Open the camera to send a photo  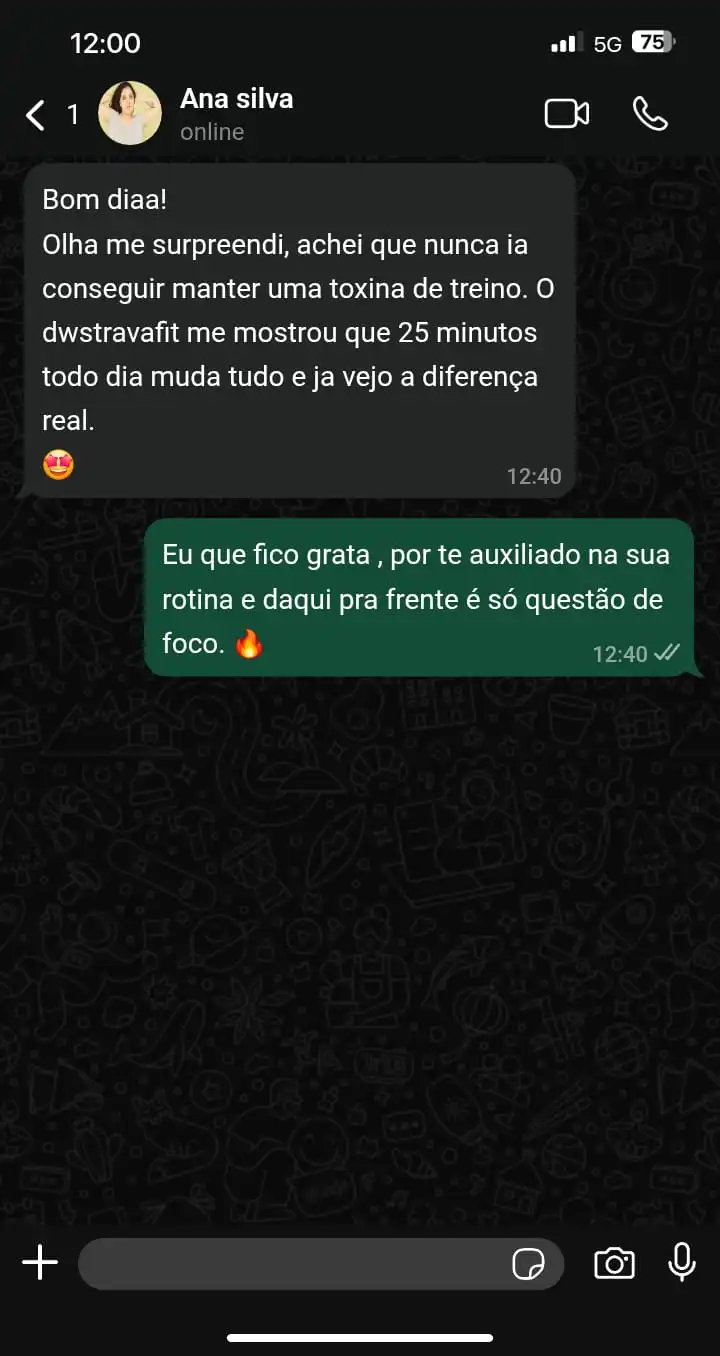(x=616, y=1262)
